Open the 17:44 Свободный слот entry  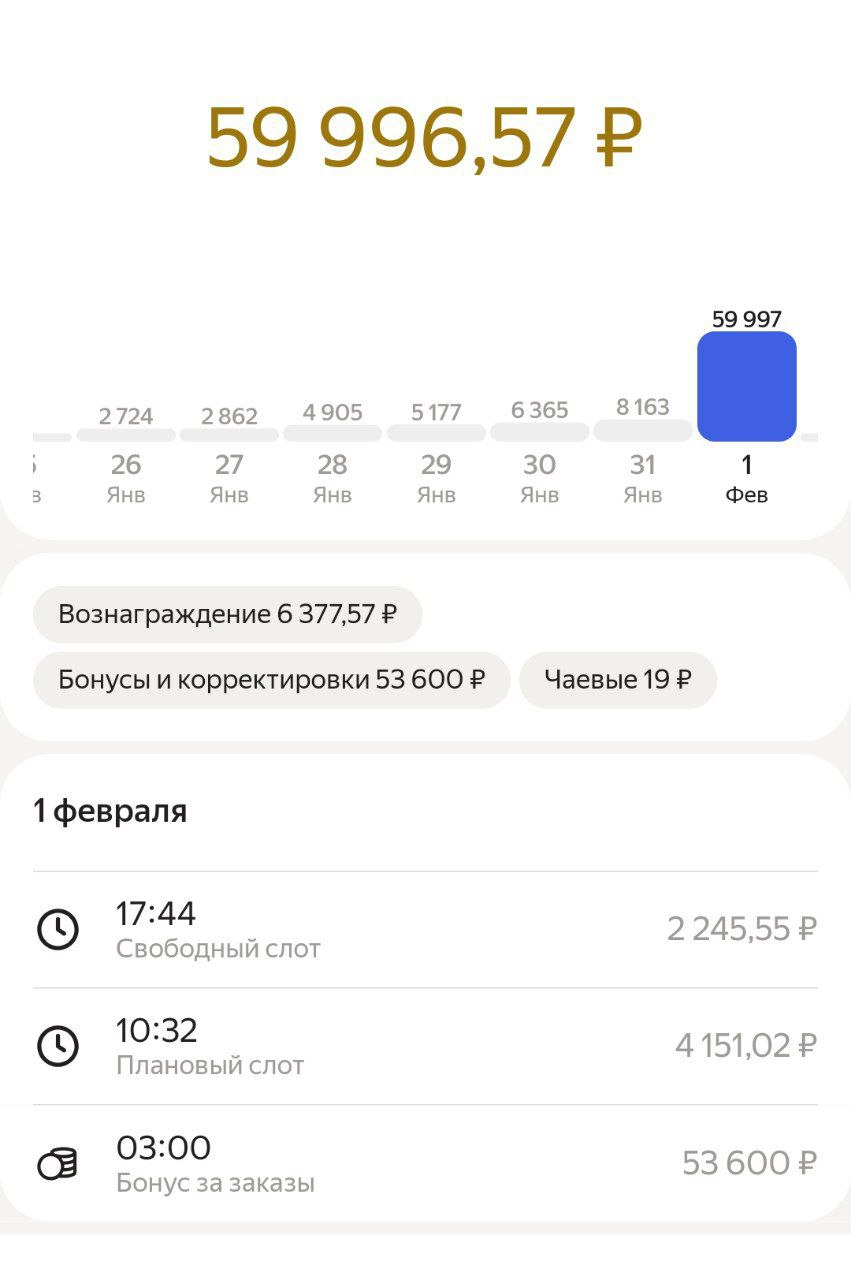click(x=425, y=930)
